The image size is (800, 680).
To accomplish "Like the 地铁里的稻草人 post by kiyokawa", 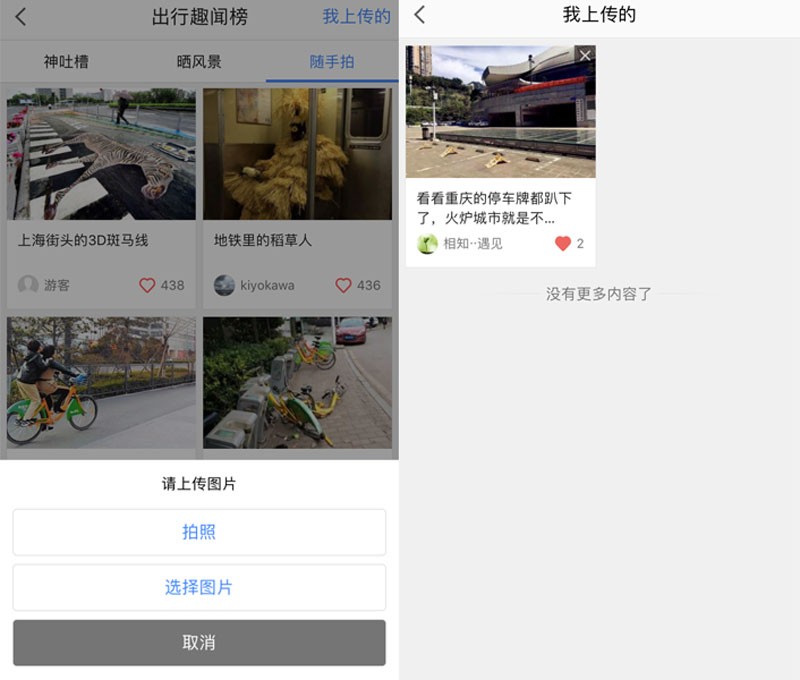I will (x=343, y=285).
